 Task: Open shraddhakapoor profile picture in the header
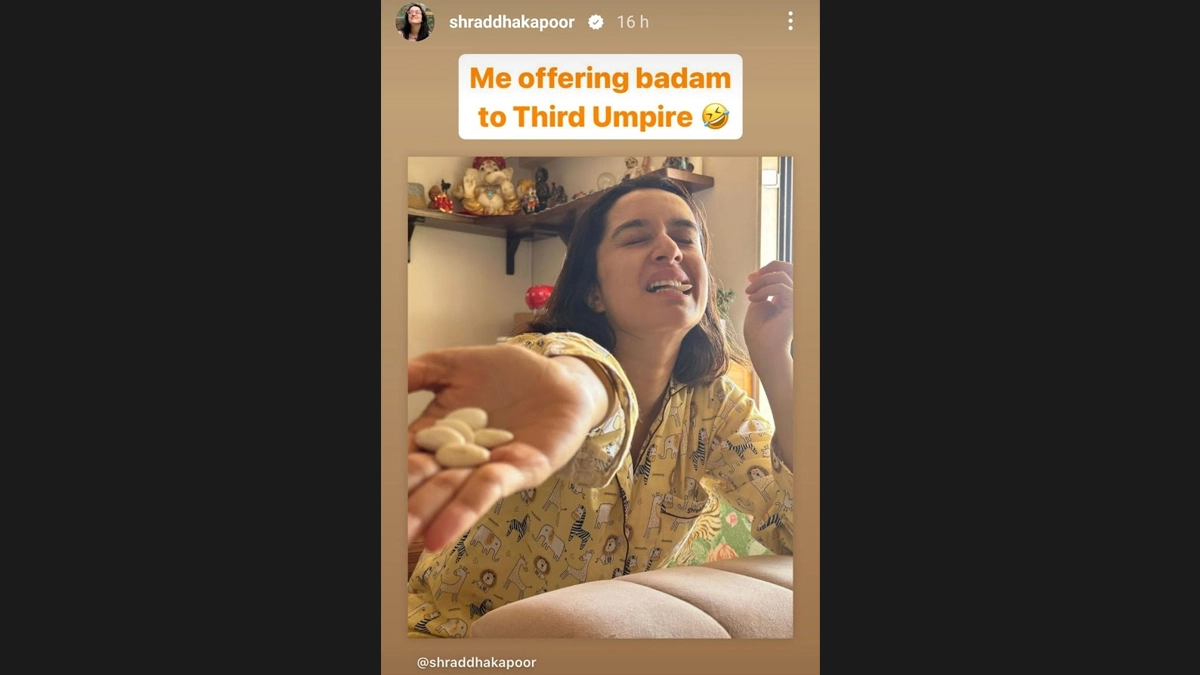(415, 22)
